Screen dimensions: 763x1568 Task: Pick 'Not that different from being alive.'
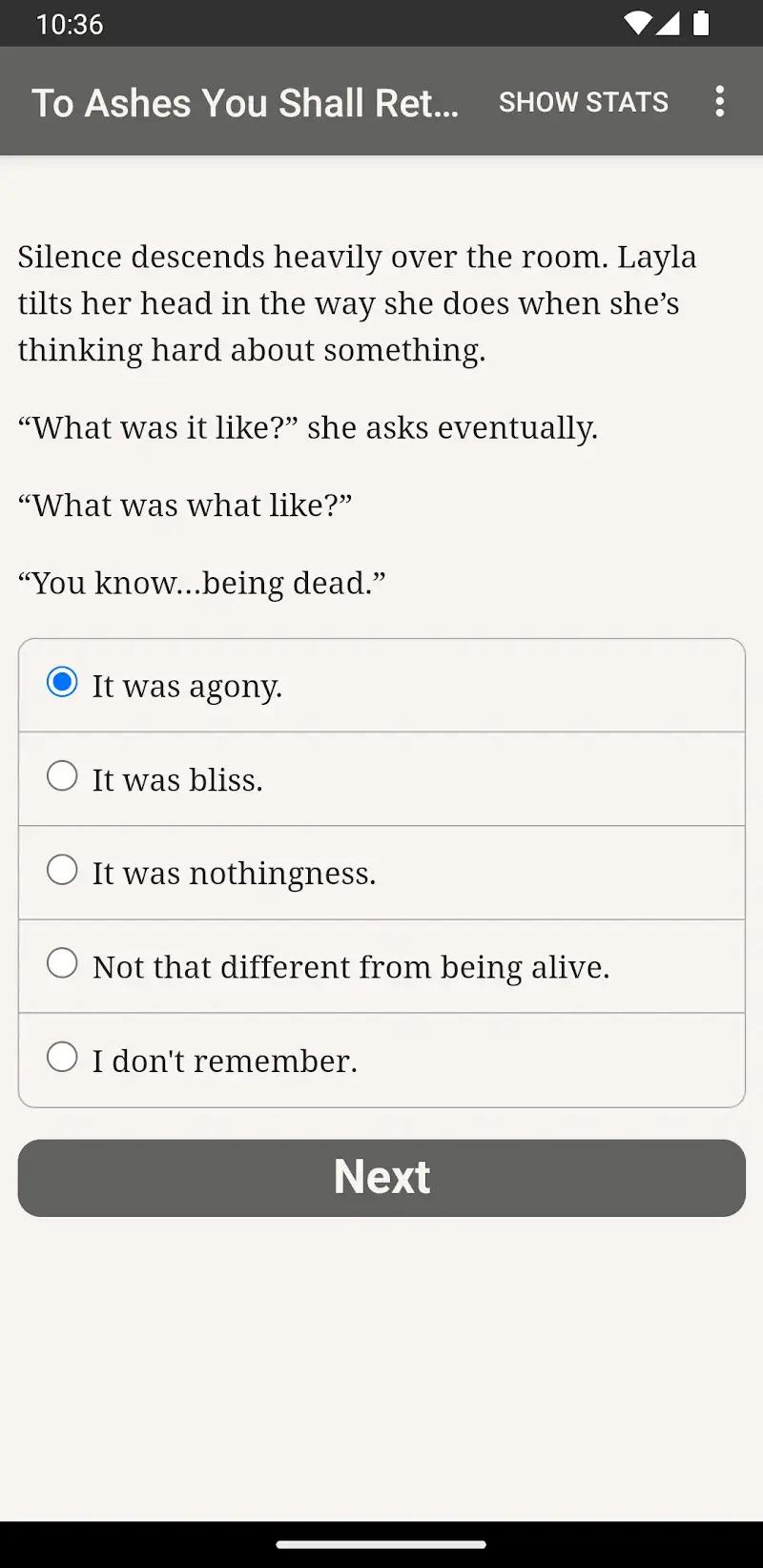pos(62,962)
